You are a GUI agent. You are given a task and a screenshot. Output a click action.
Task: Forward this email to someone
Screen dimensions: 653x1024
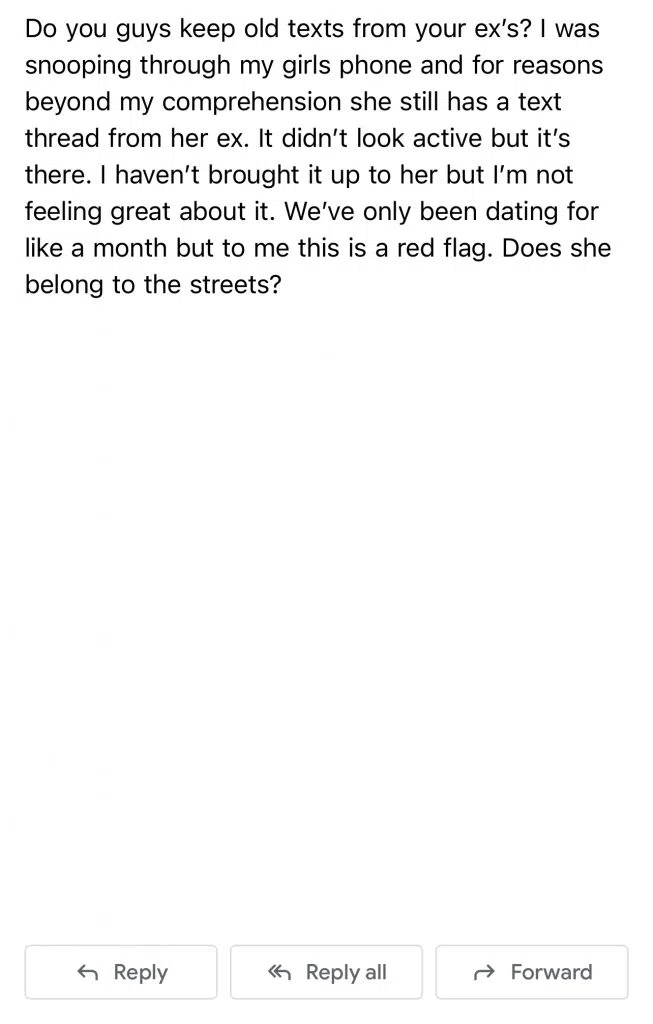(531, 972)
